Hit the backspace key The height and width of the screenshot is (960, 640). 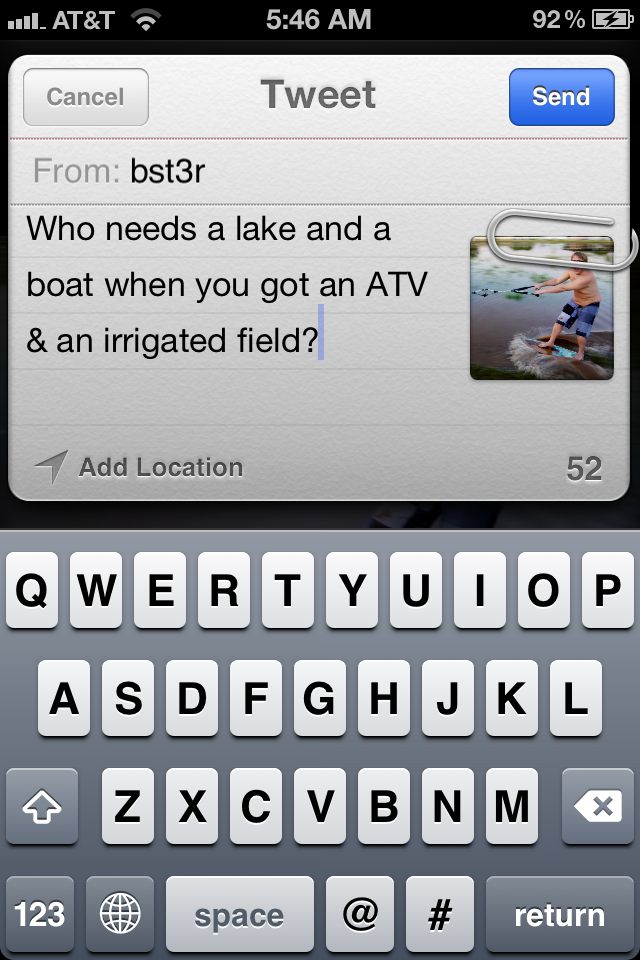coord(598,807)
